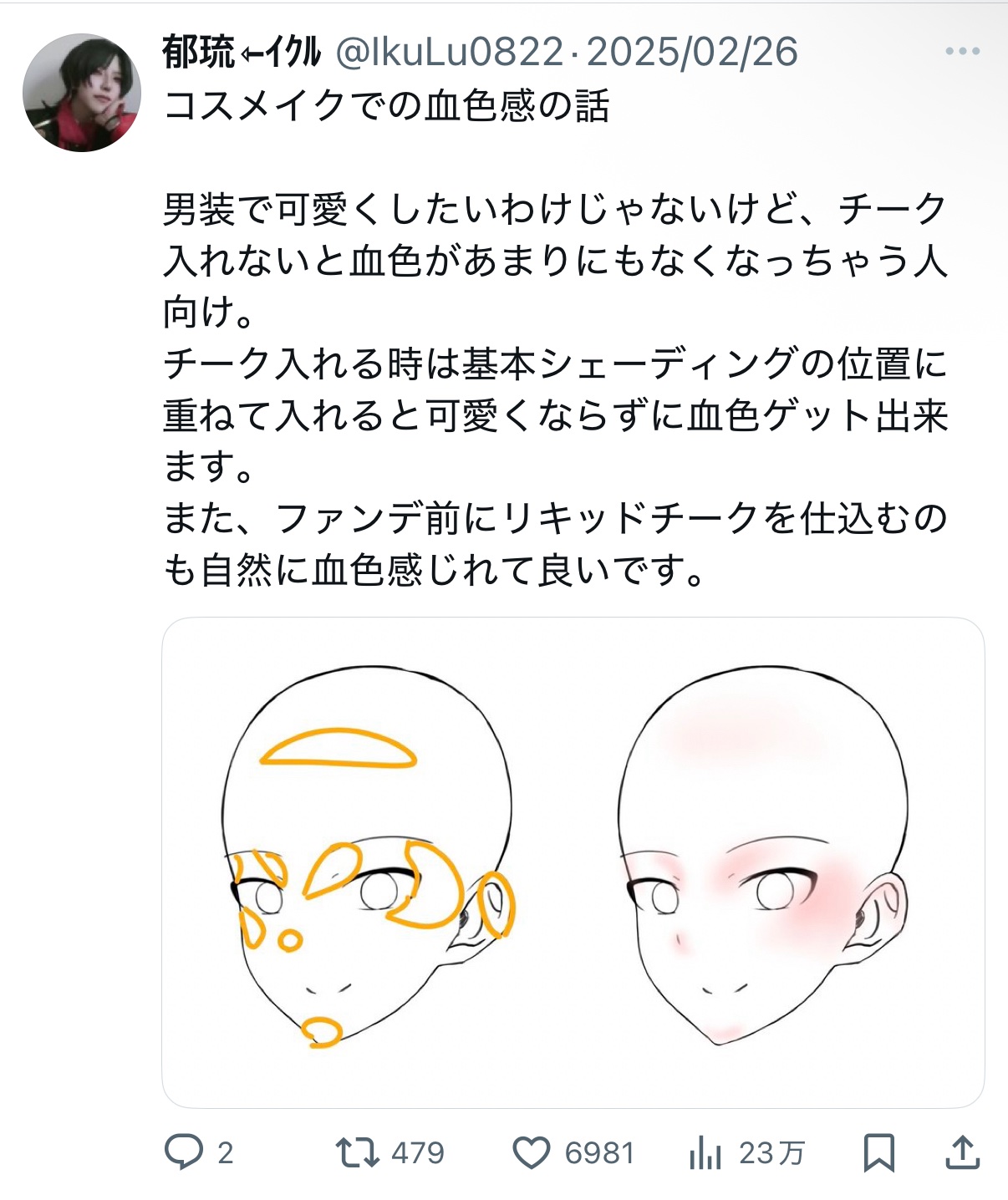
Task: Select the 6981 likes count
Action: click(598, 1152)
